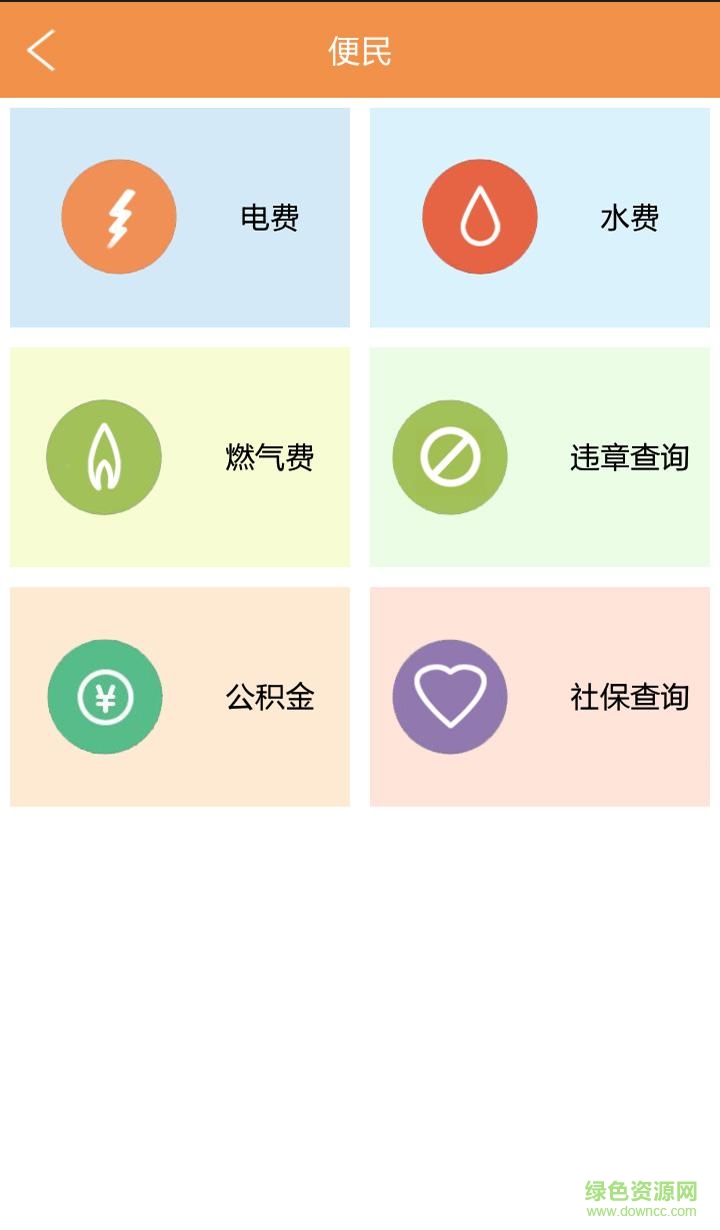Screen dimensions: 720x1230
Task: Open the 公积金 housing fund tile
Action: click(180, 697)
